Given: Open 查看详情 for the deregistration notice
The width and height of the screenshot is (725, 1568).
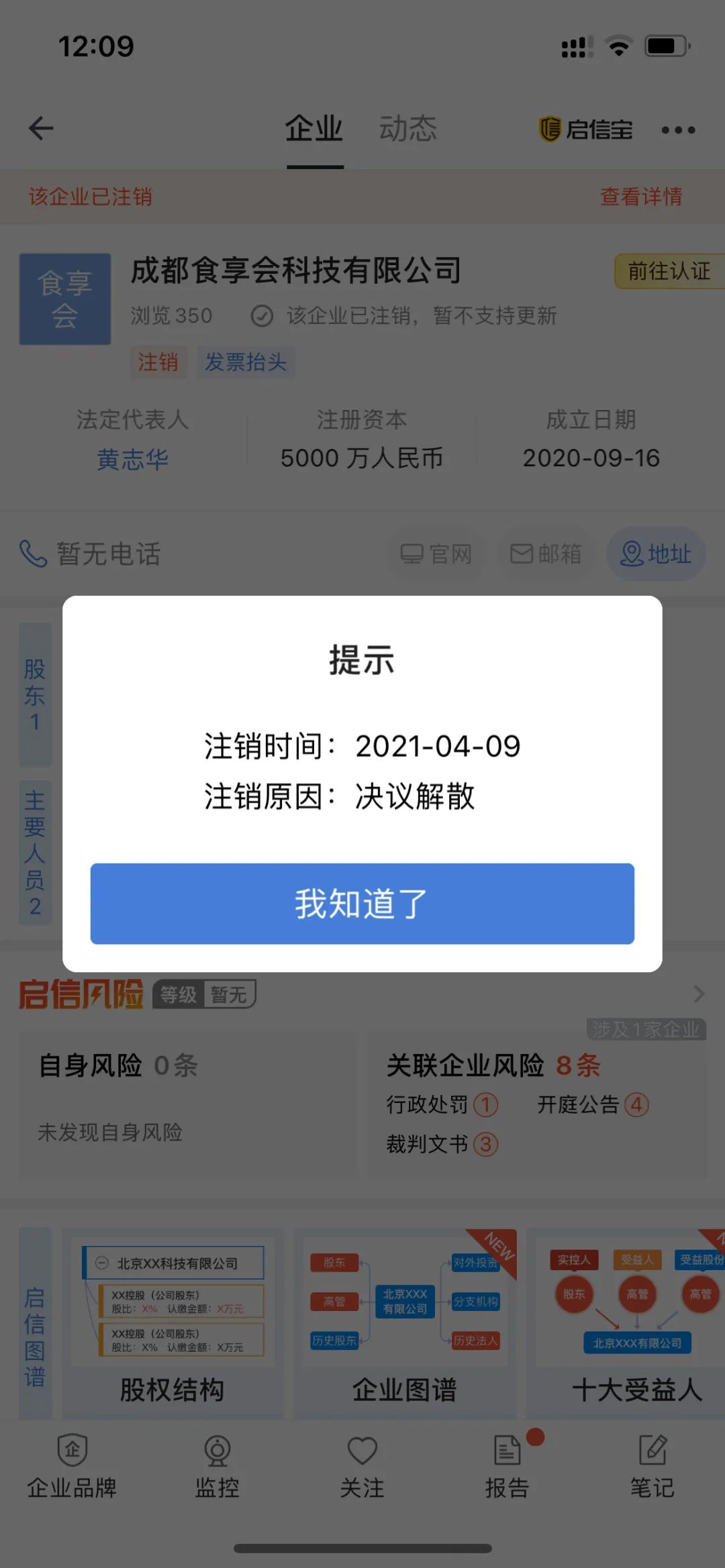Looking at the screenshot, I should tap(640, 197).
